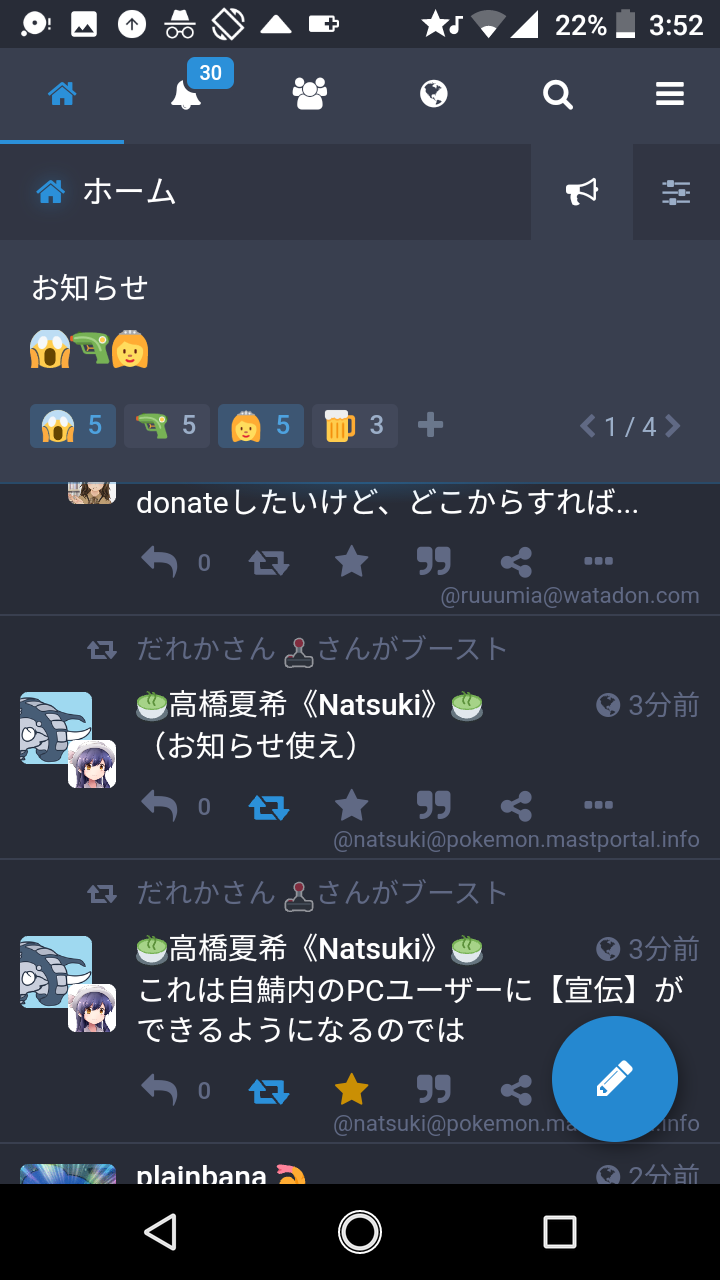This screenshot has height=1280, width=720.
Task: Go back using the system back button
Action: 160,1232
